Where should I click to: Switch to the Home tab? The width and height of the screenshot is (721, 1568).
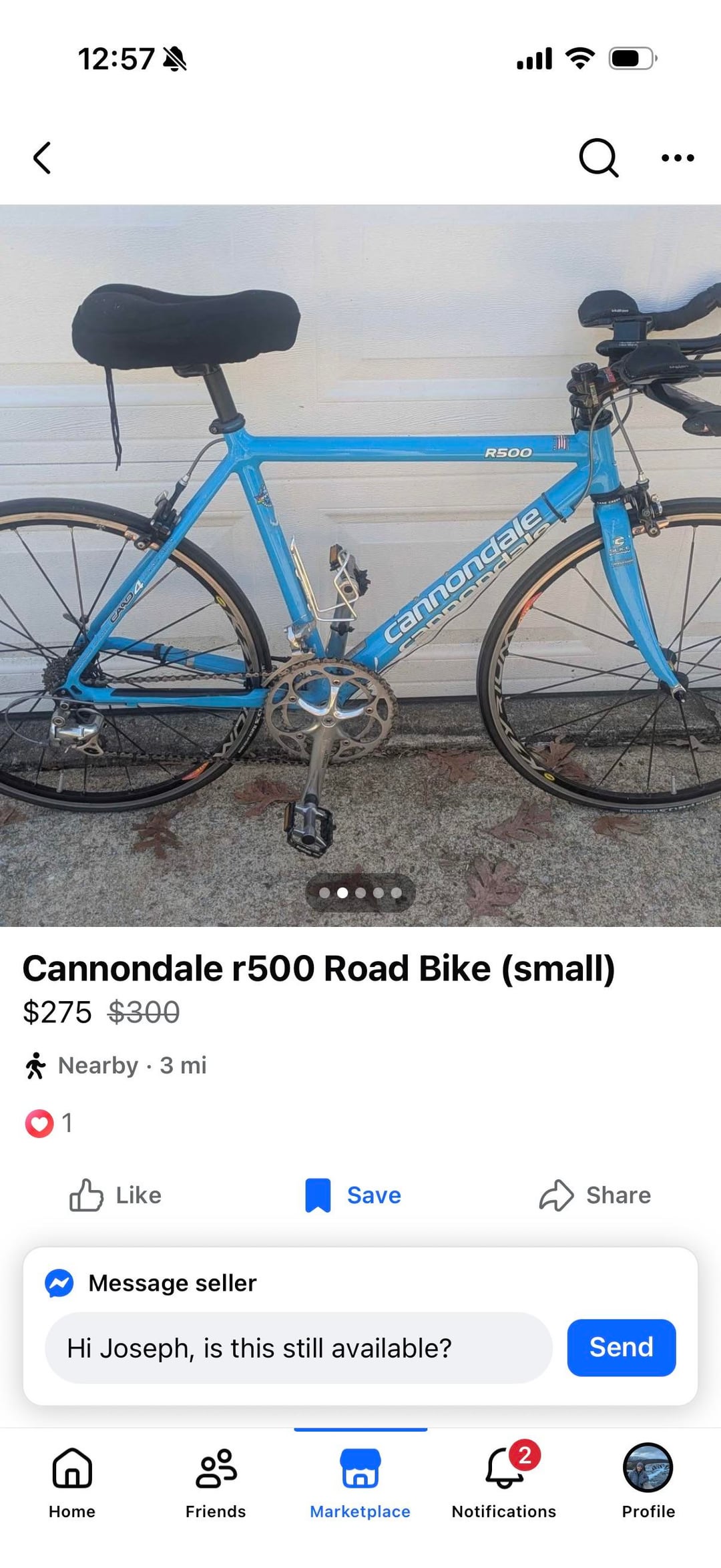pyautogui.click(x=72, y=1481)
